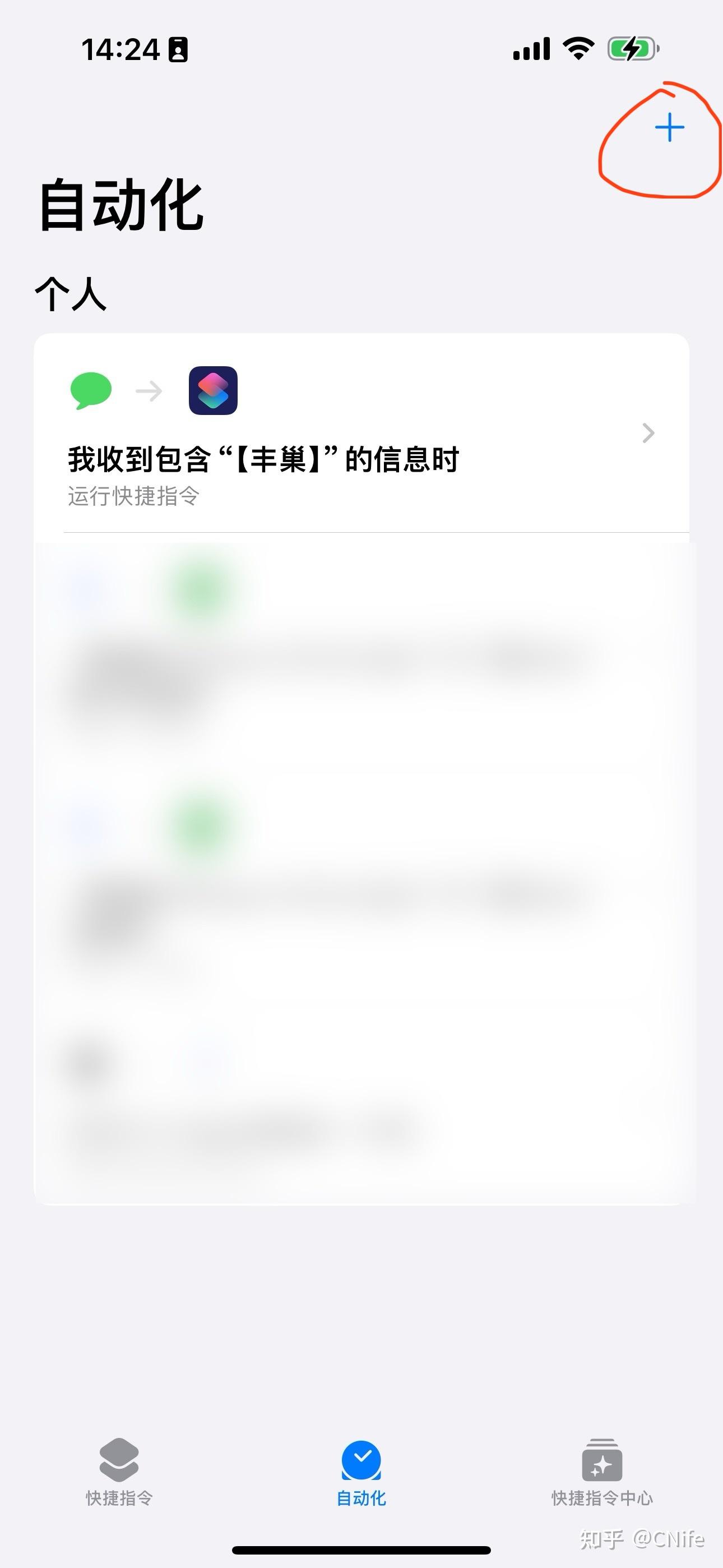Tap the plus icon to add automation
This screenshot has height=1568, width=723.
[x=669, y=127]
